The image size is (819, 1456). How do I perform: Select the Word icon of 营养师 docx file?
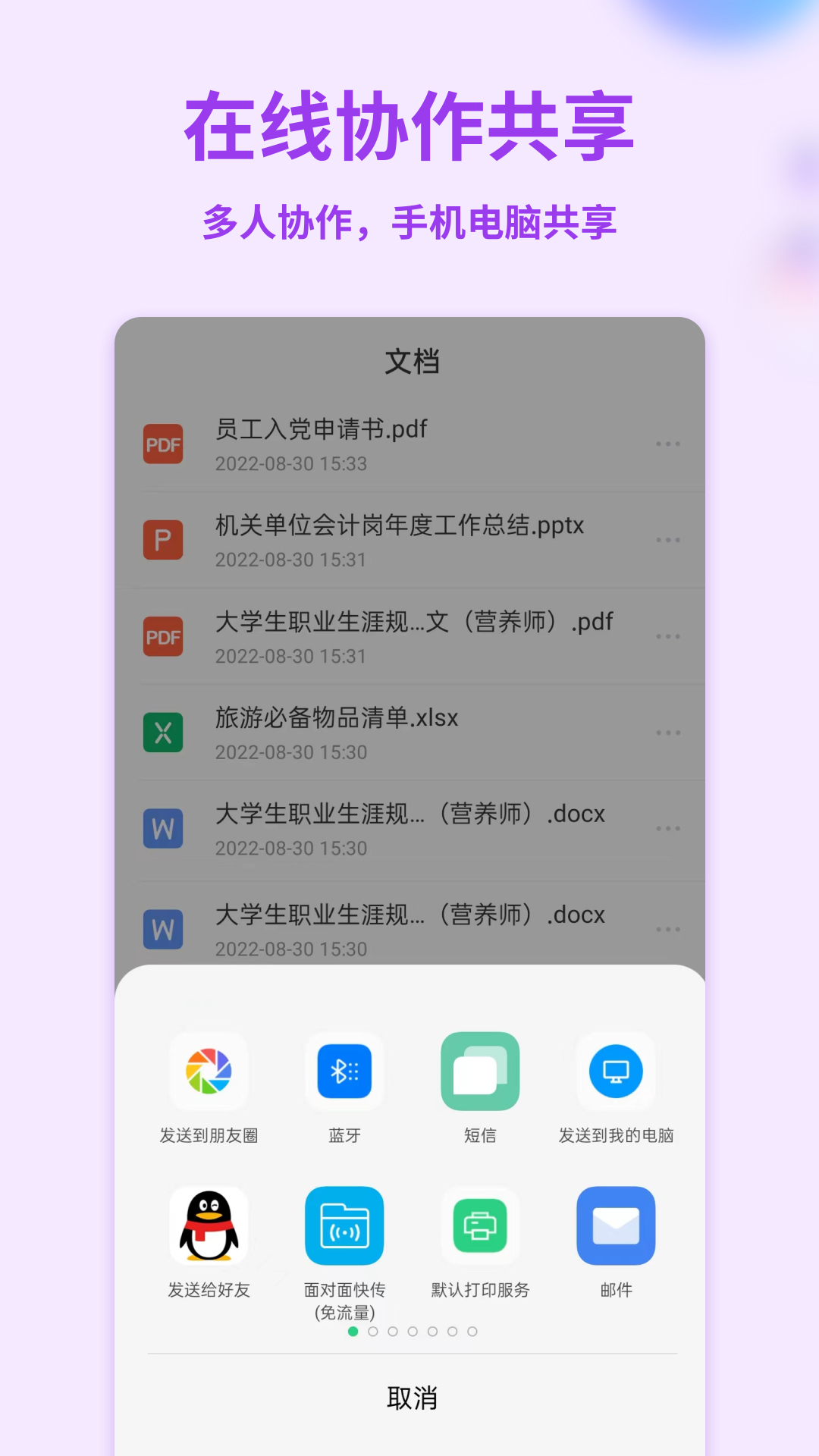(163, 828)
